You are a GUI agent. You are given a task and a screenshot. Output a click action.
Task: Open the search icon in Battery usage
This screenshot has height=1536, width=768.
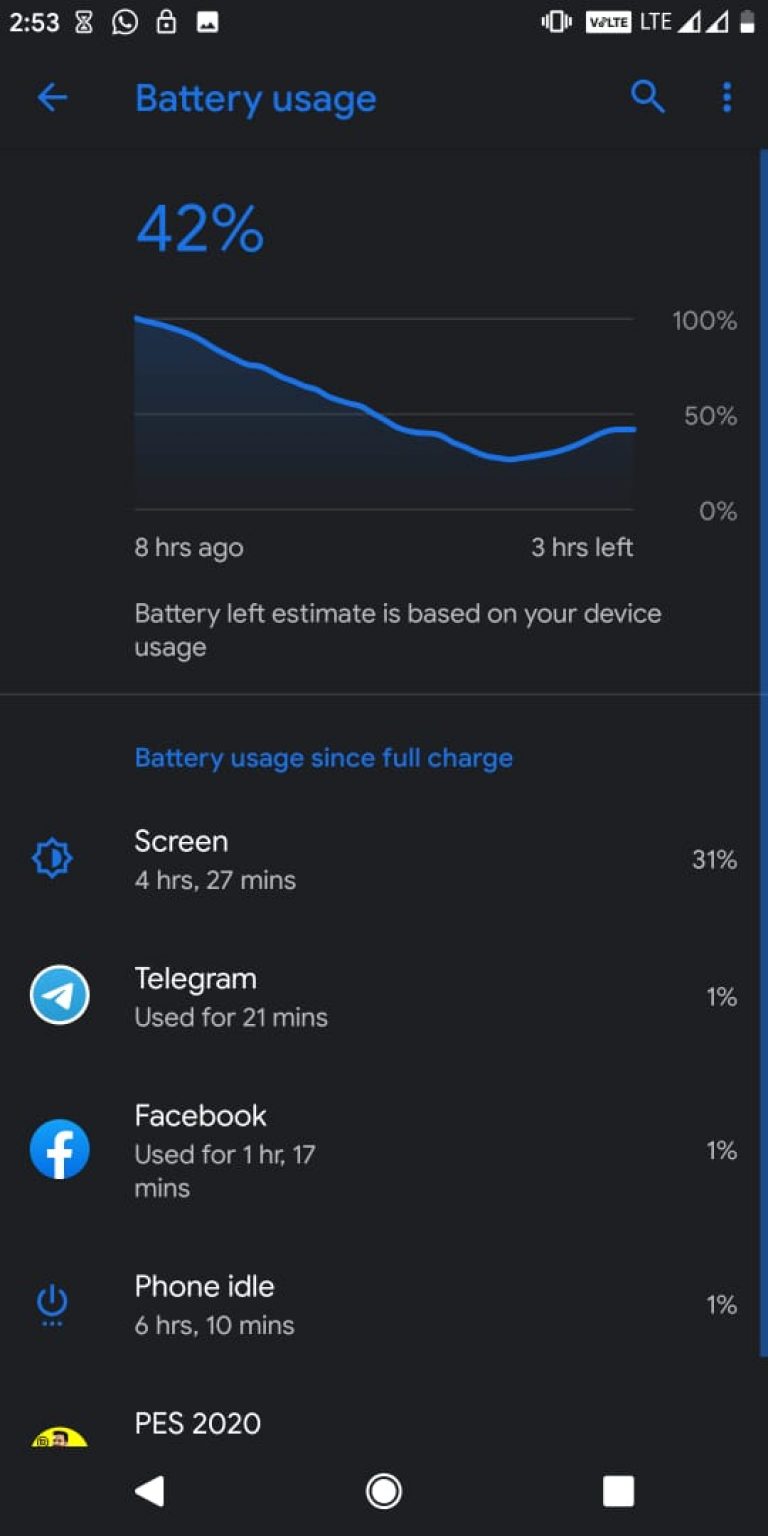click(x=648, y=97)
